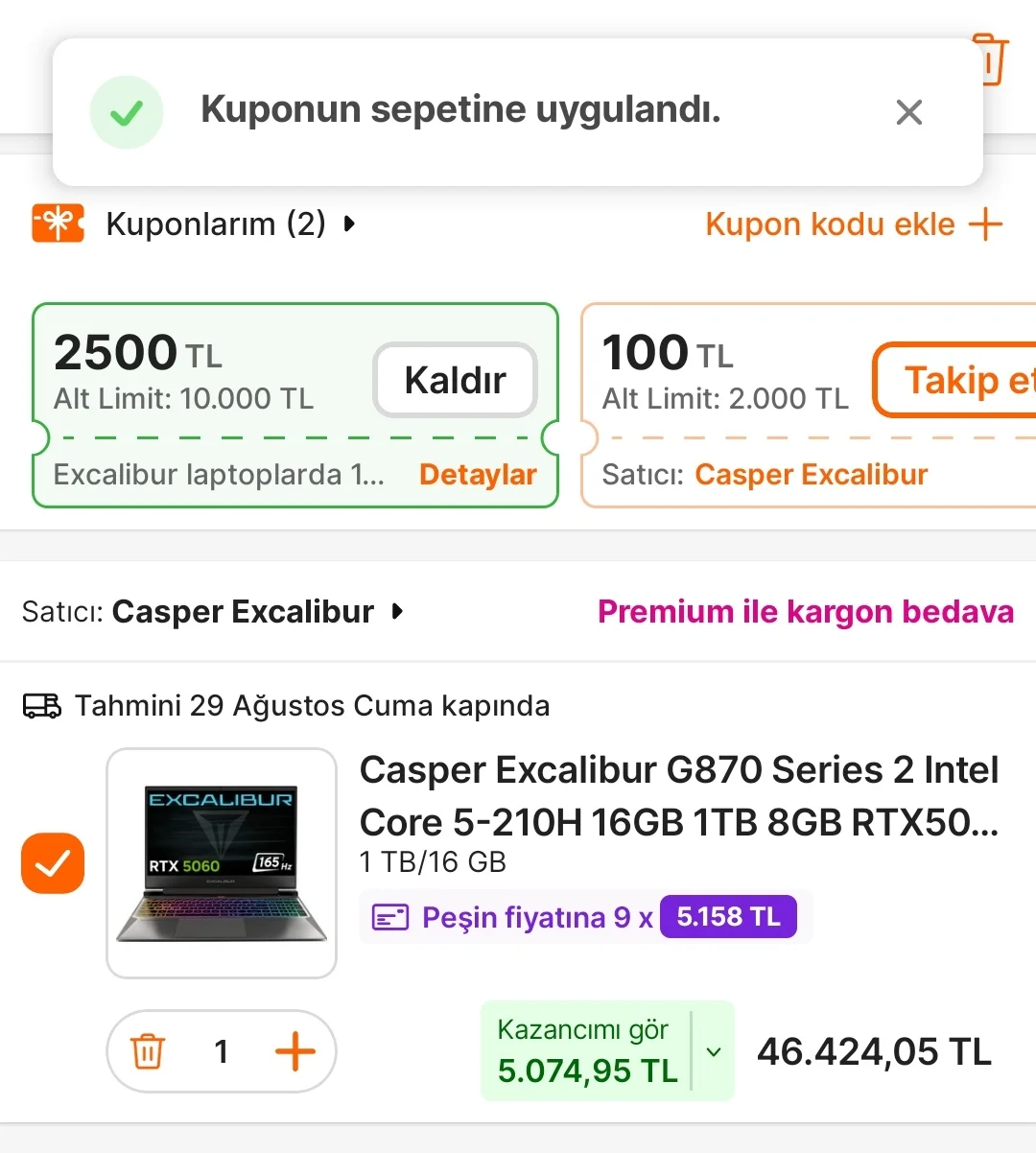Dismiss the coupon applied notification
Image resolution: width=1036 pixels, height=1153 pixels.
(908, 112)
